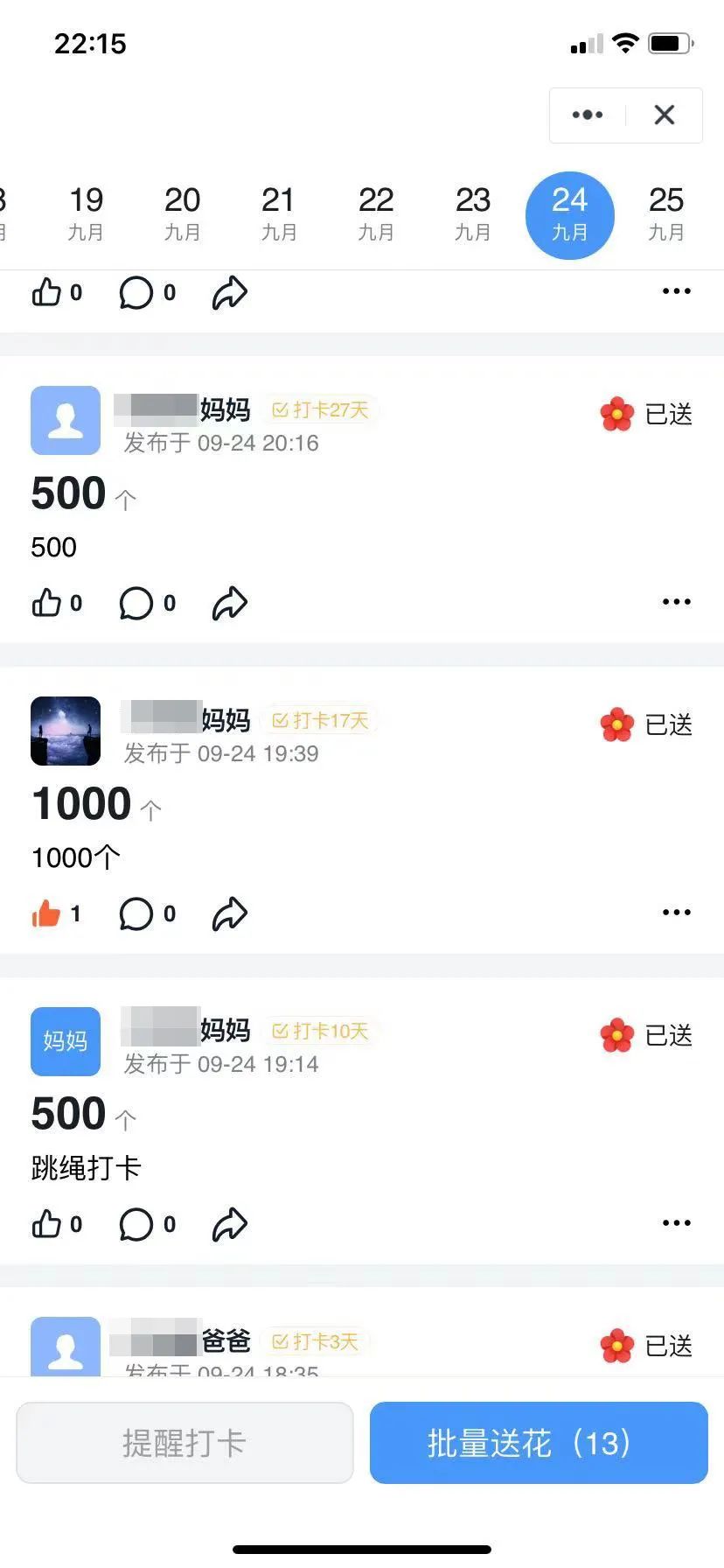The width and height of the screenshot is (724, 1568).
Task: Share the 跳绳打卡 post
Action: point(230,1224)
